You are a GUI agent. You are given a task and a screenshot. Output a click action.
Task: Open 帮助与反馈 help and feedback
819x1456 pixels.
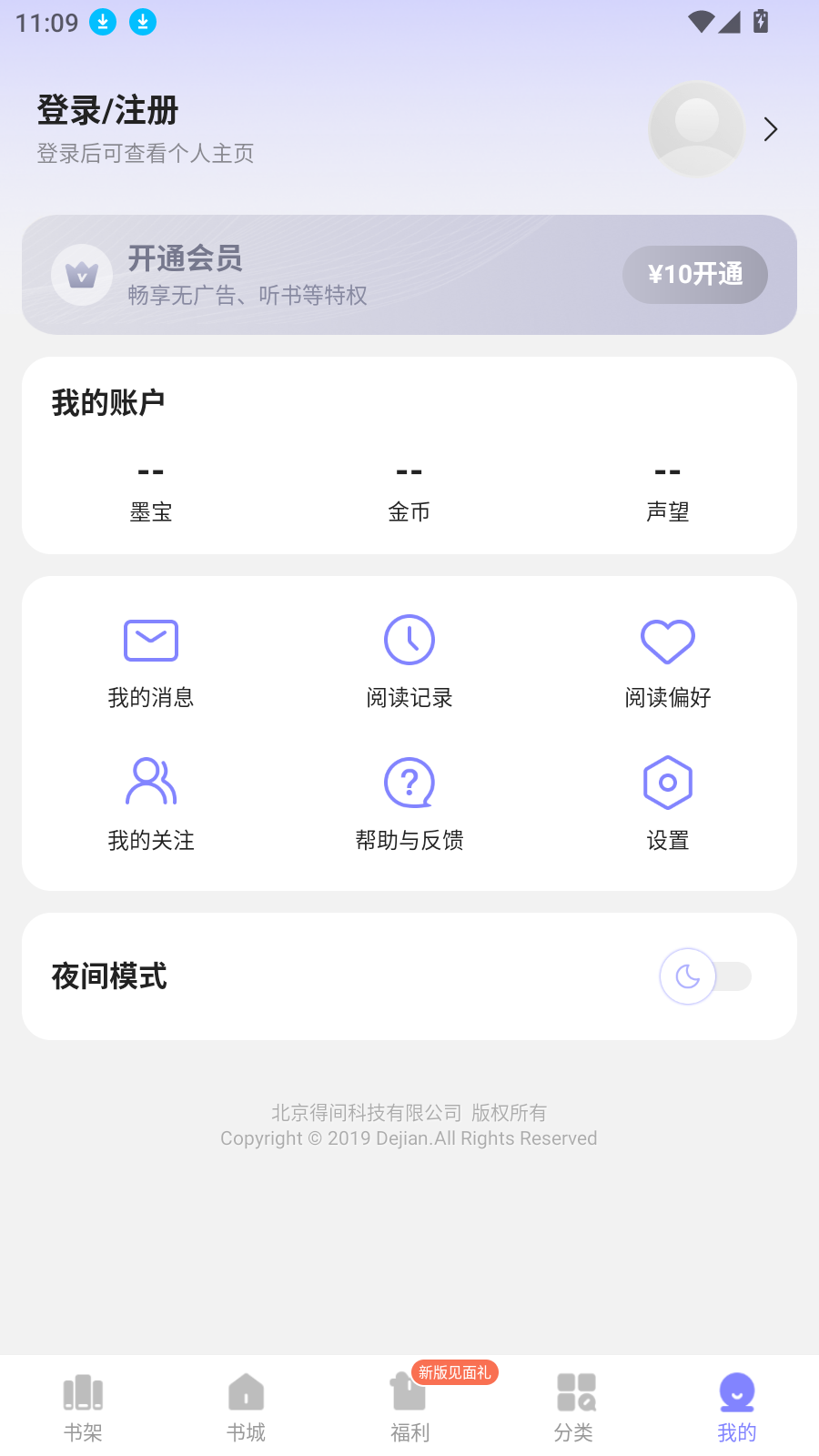[409, 804]
